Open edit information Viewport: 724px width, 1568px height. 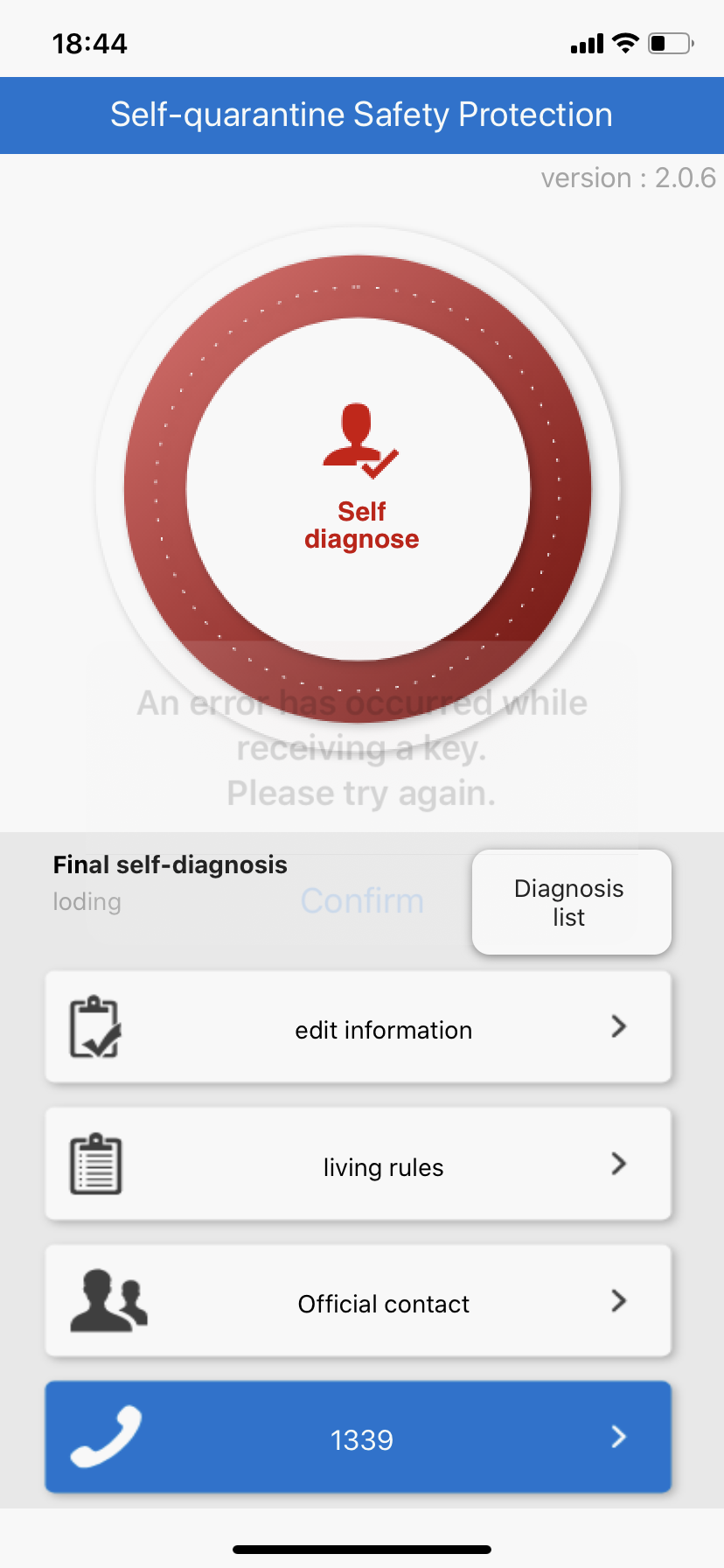(358, 1027)
